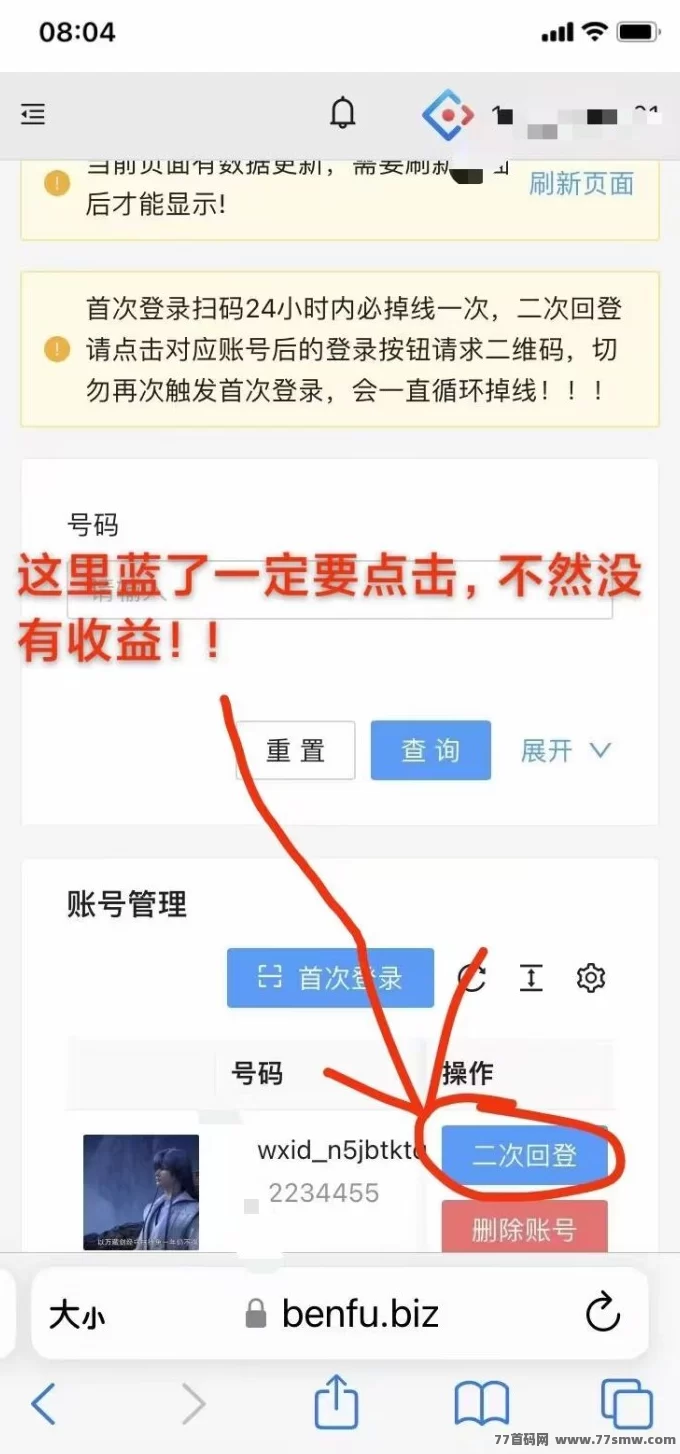Open the Safari share sheet
The height and width of the screenshot is (1454, 680).
click(x=336, y=1404)
